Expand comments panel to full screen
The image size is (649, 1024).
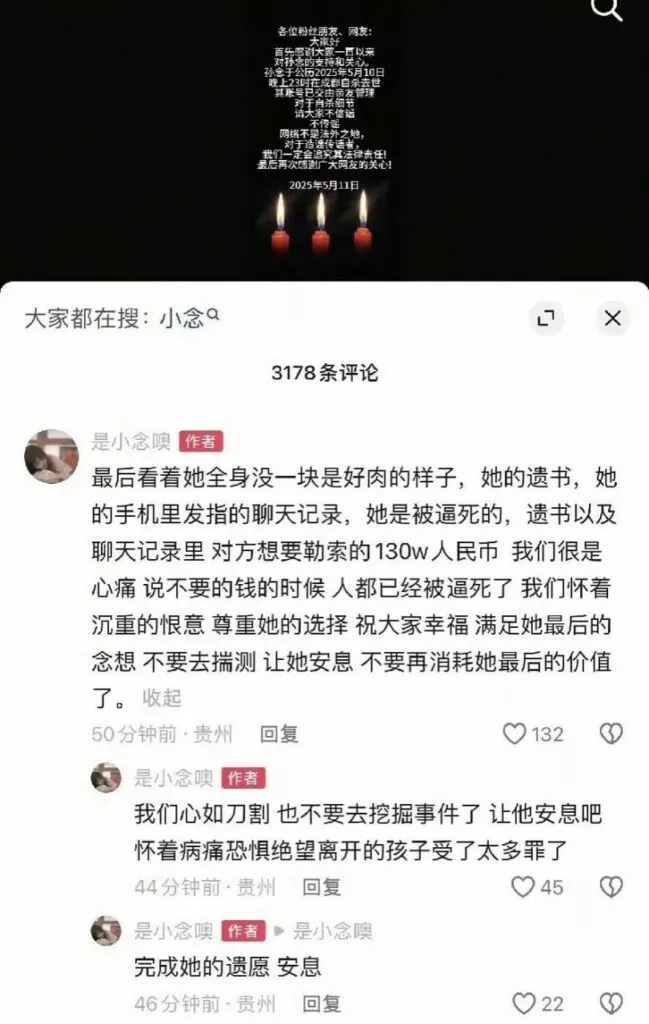(x=546, y=319)
